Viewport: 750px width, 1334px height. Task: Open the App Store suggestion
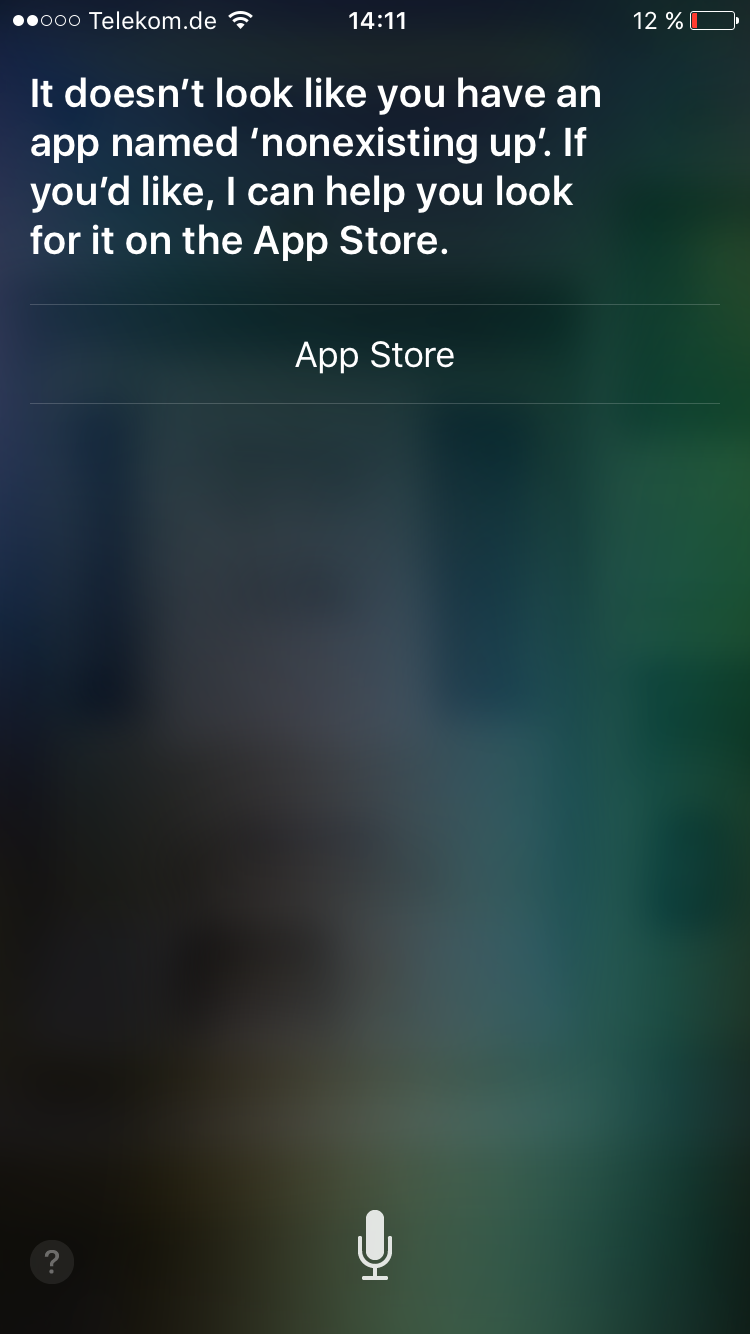pos(375,355)
